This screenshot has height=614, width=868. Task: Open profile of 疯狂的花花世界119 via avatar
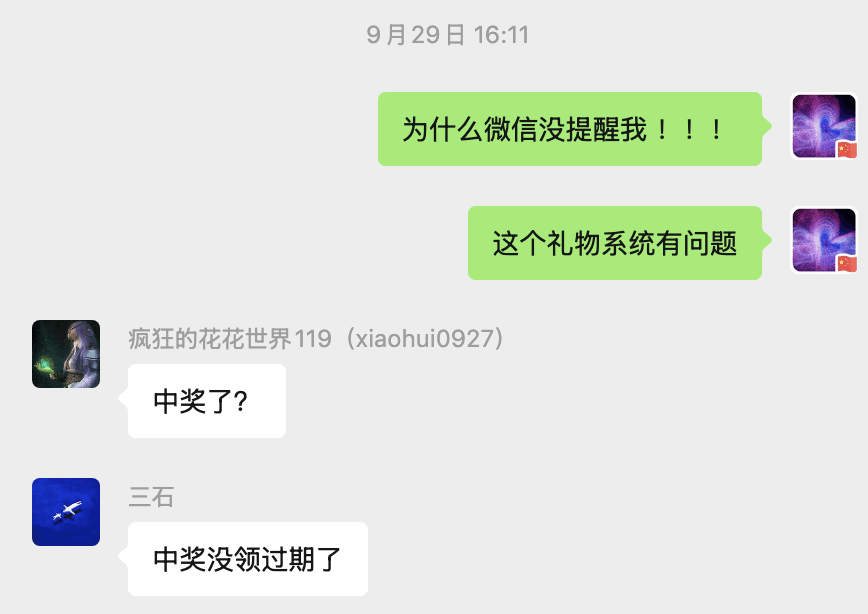coord(66,354)
